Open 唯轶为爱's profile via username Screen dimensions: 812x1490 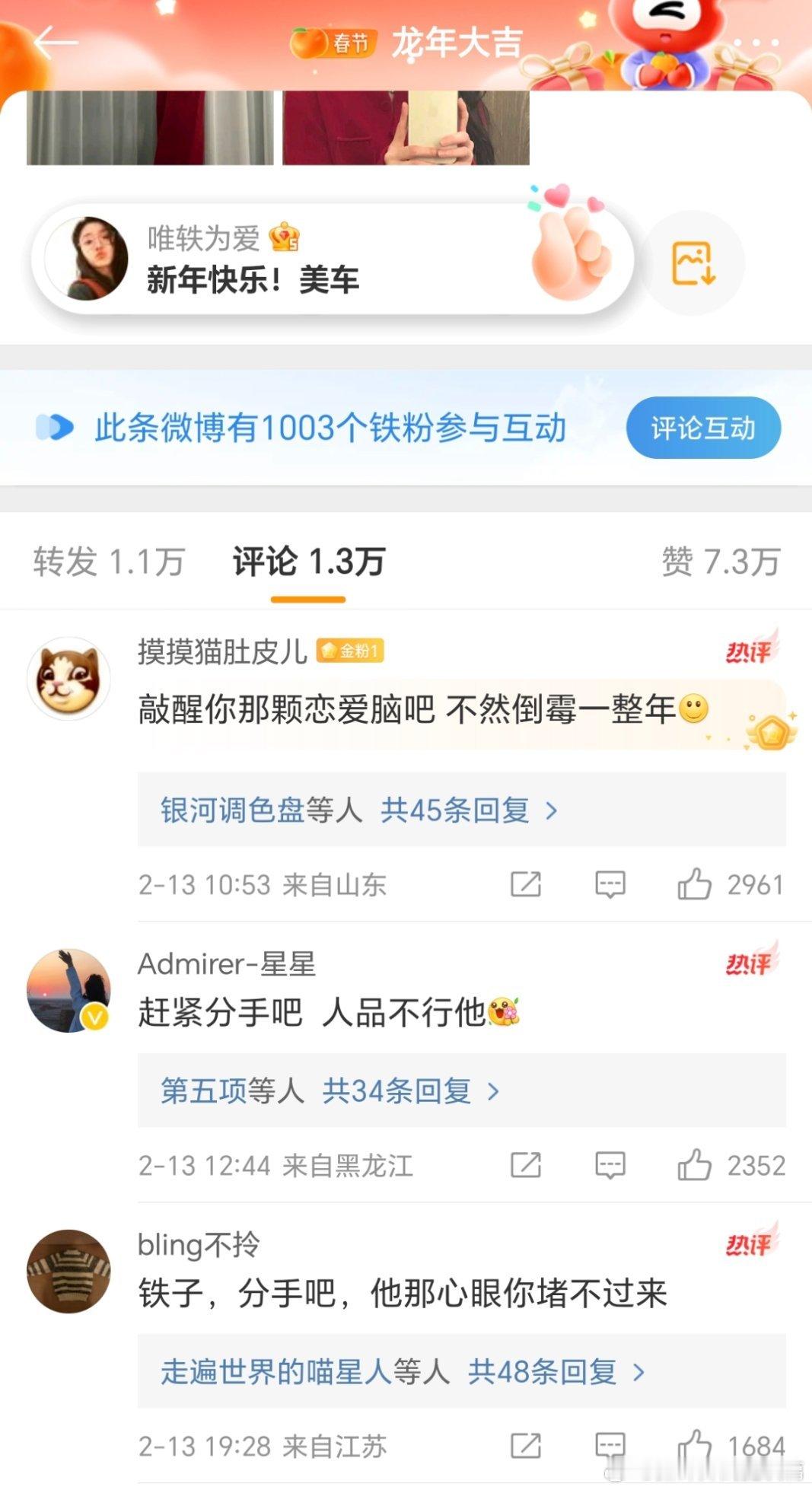tap(205, 238)
